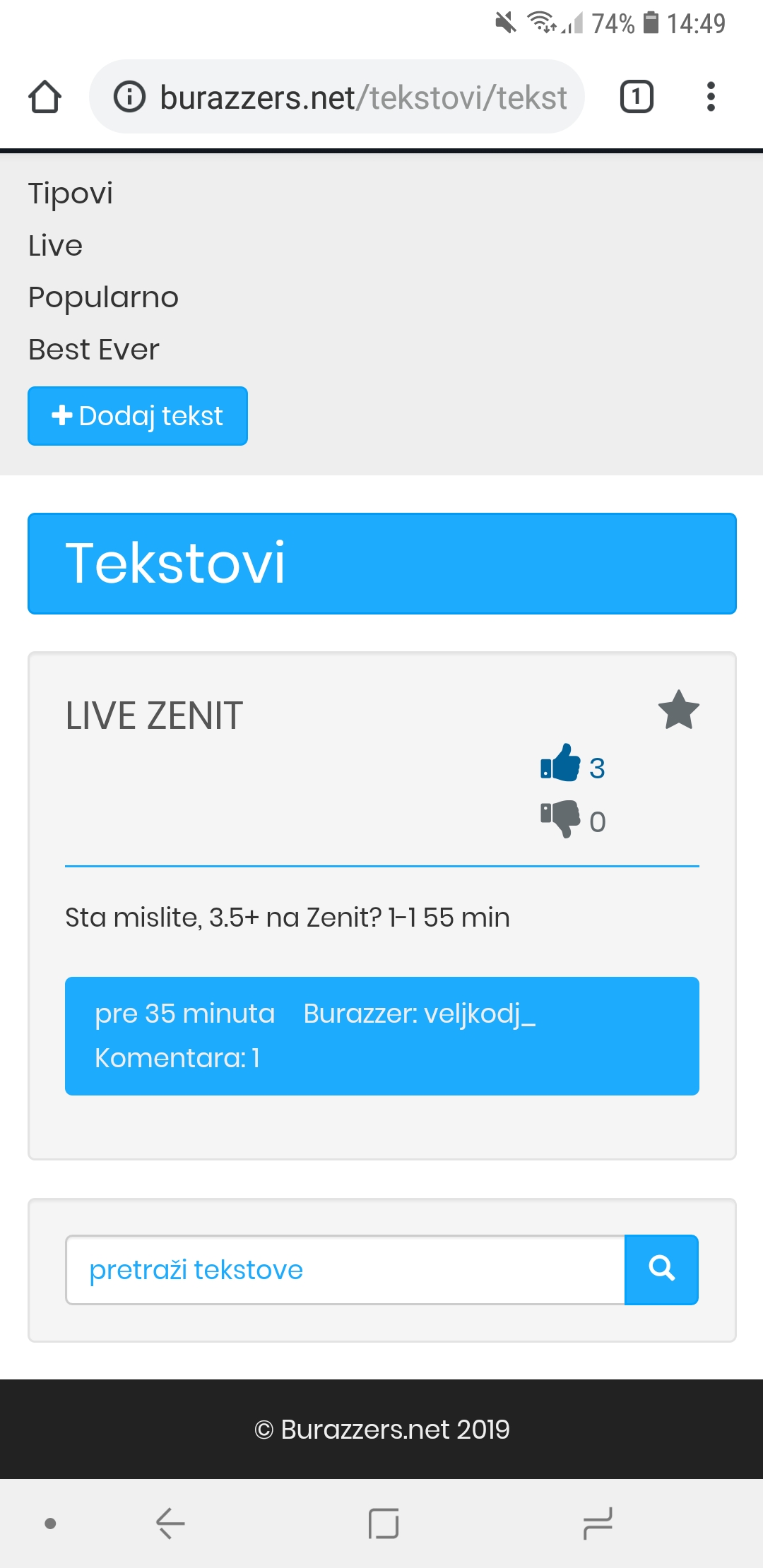Focus the pretraži tekstove search field
The height and width of the screenshot is (1568, 763).
pos(345,1270)
